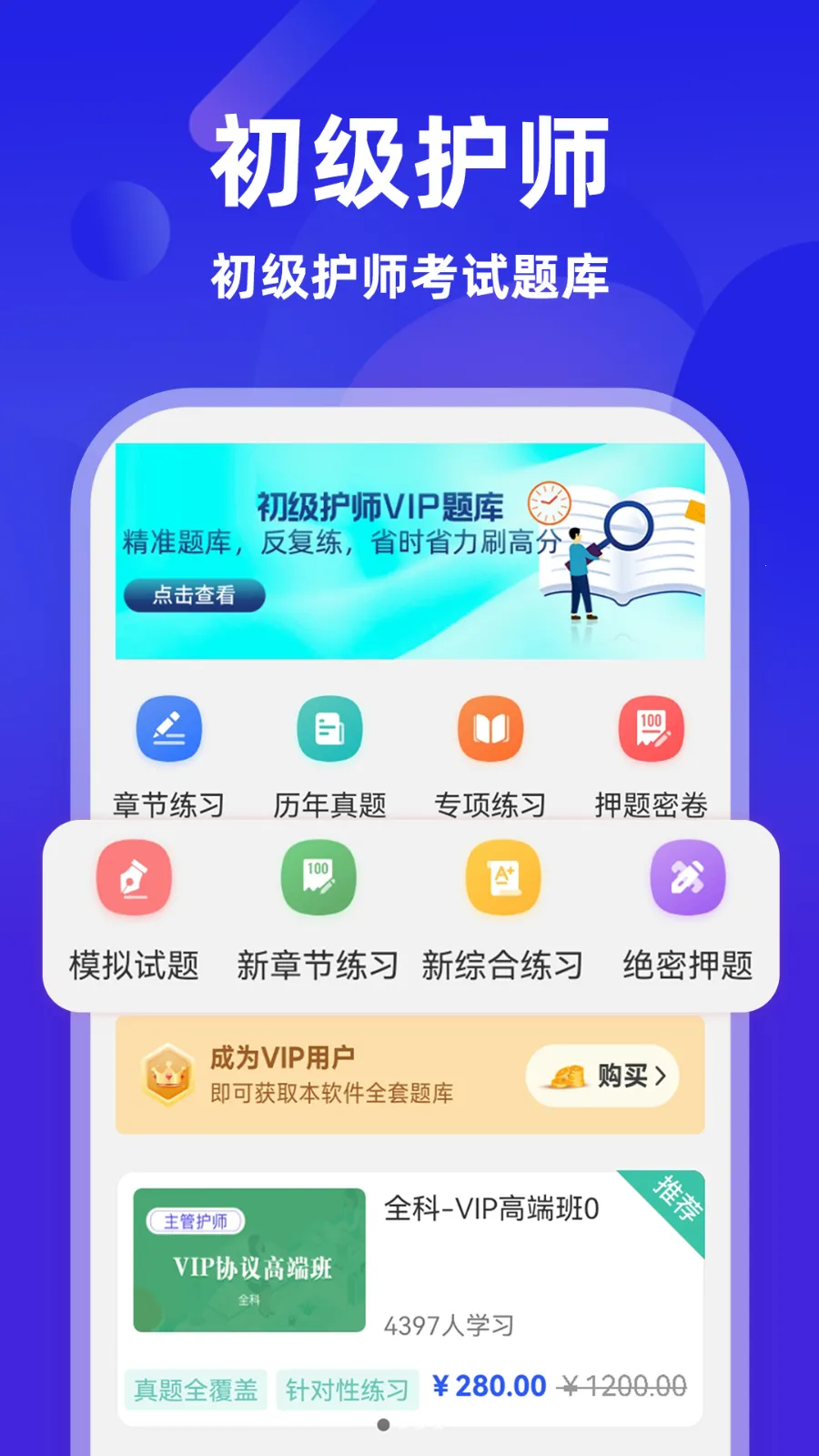Open the 押题密卷 predicted papers icon

click(x=650, y=729)
